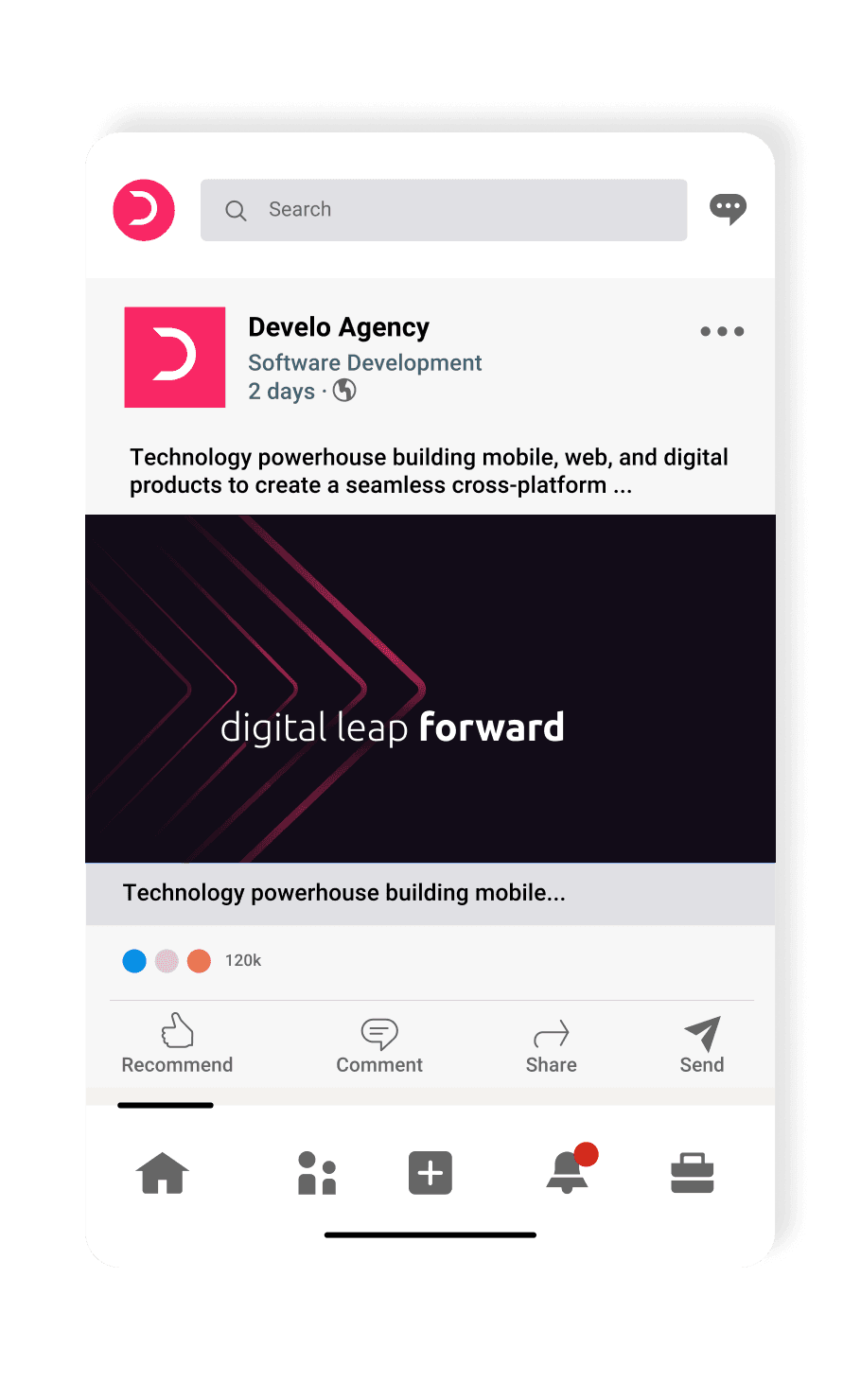This screenshot has height=1400, width=861.
Task: Switch to the network people tab
Action: [317, 1174]
